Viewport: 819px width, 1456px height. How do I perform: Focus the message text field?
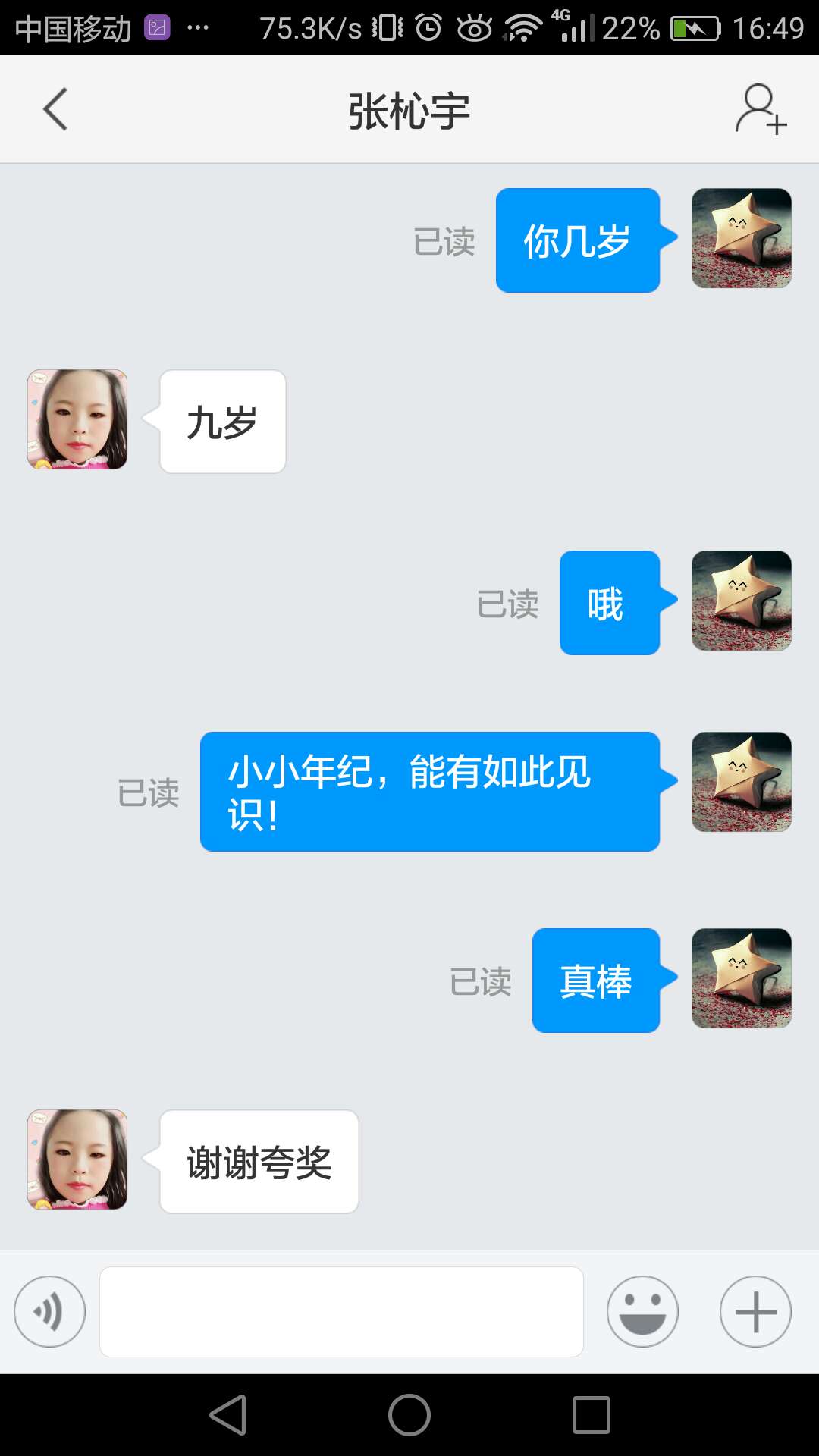pyautogui.click(x=341, y=1311)
